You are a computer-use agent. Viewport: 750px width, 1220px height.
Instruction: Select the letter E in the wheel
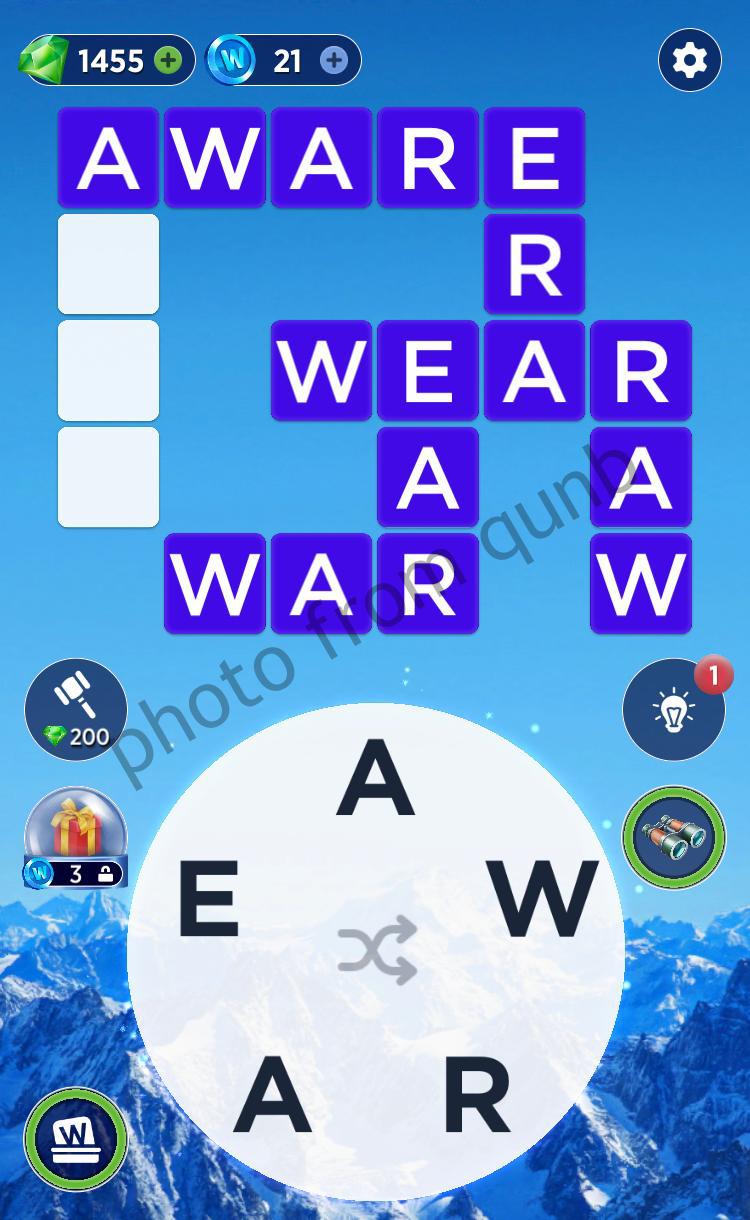[x=209, y=899]
